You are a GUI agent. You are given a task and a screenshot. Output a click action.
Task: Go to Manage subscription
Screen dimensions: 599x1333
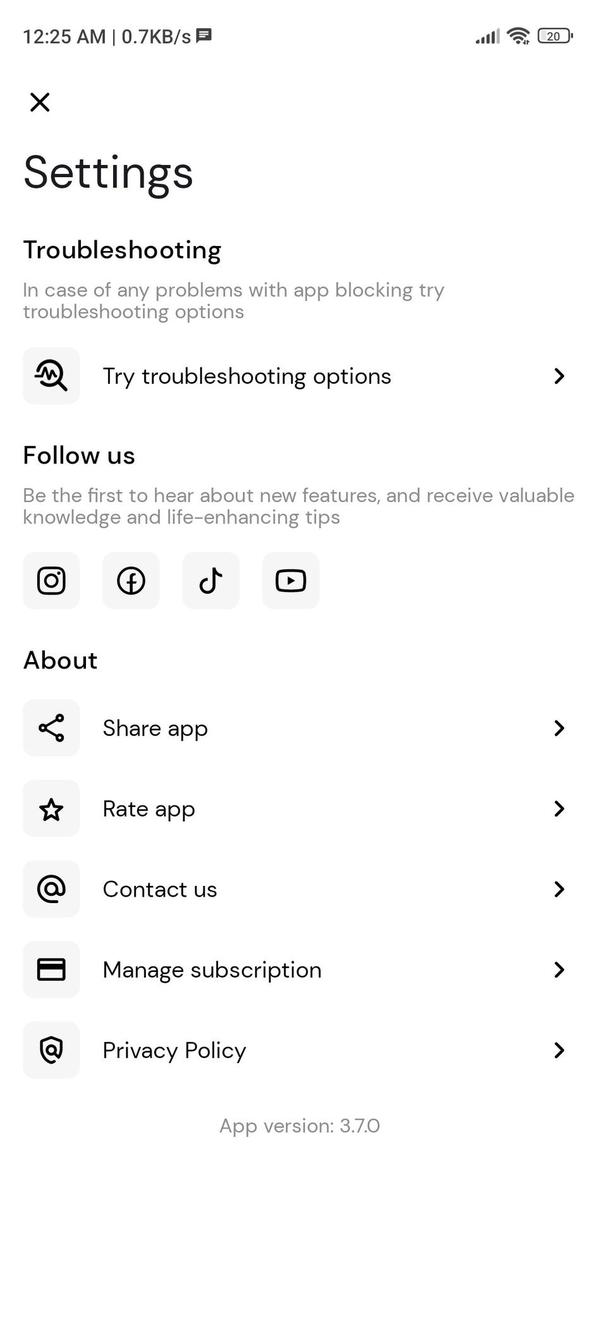(299, 970)
